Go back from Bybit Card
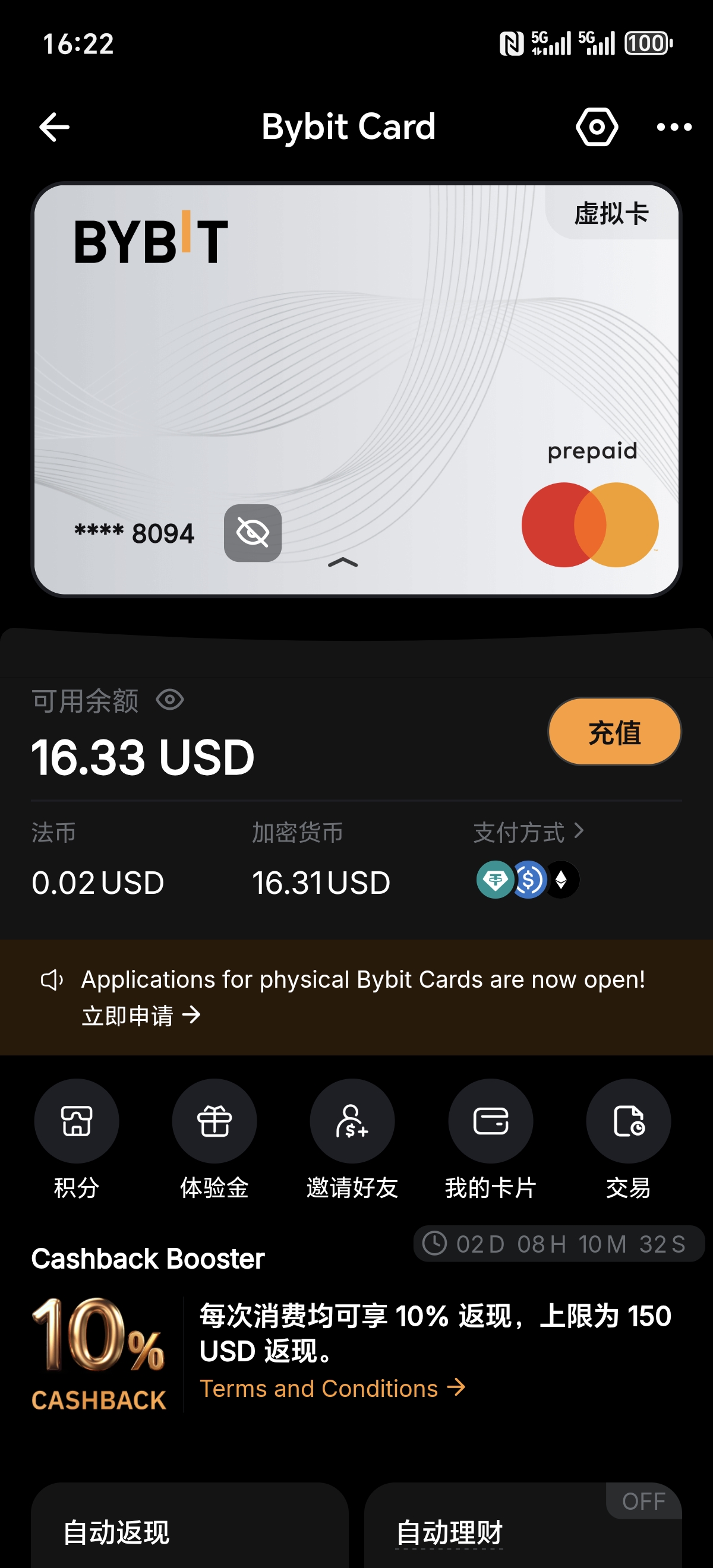This screenshot has height=1568, width=713. tap(54, 127)
